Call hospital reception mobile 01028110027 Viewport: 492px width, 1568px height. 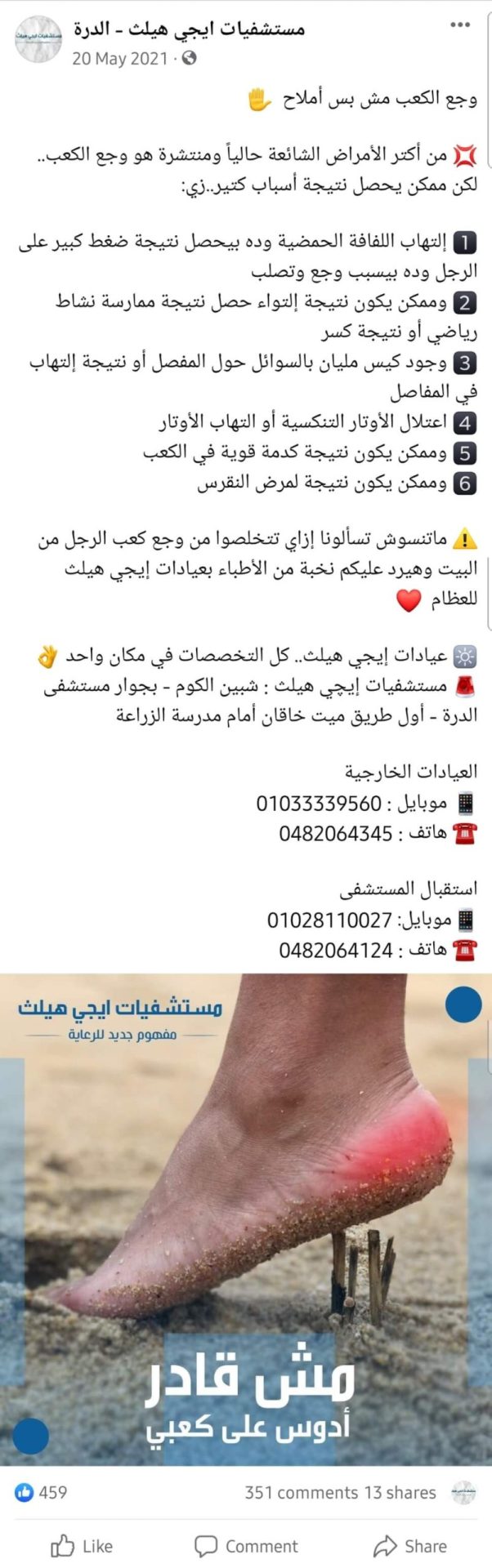point(329,920)
